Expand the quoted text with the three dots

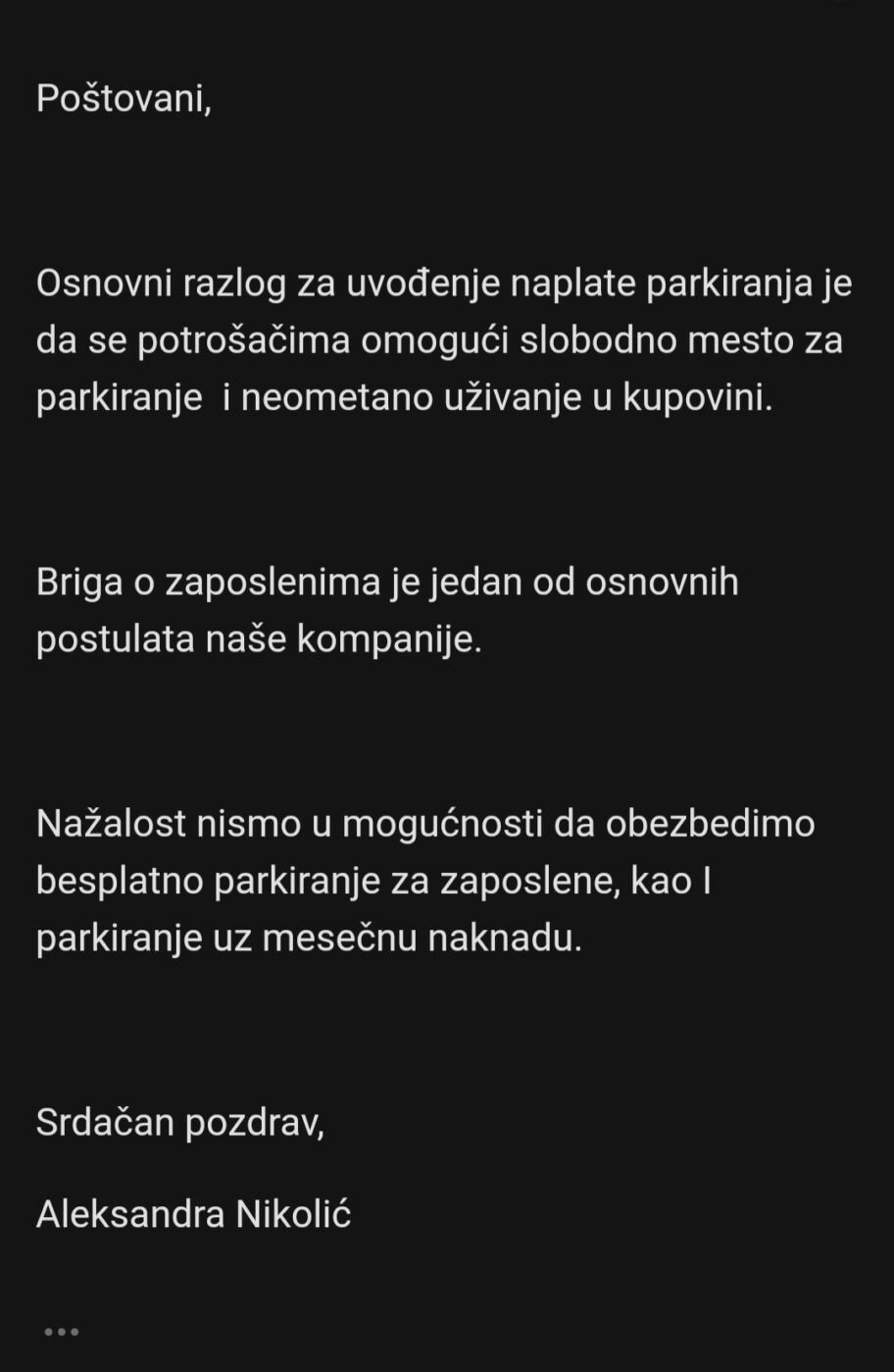point(62,1331)
